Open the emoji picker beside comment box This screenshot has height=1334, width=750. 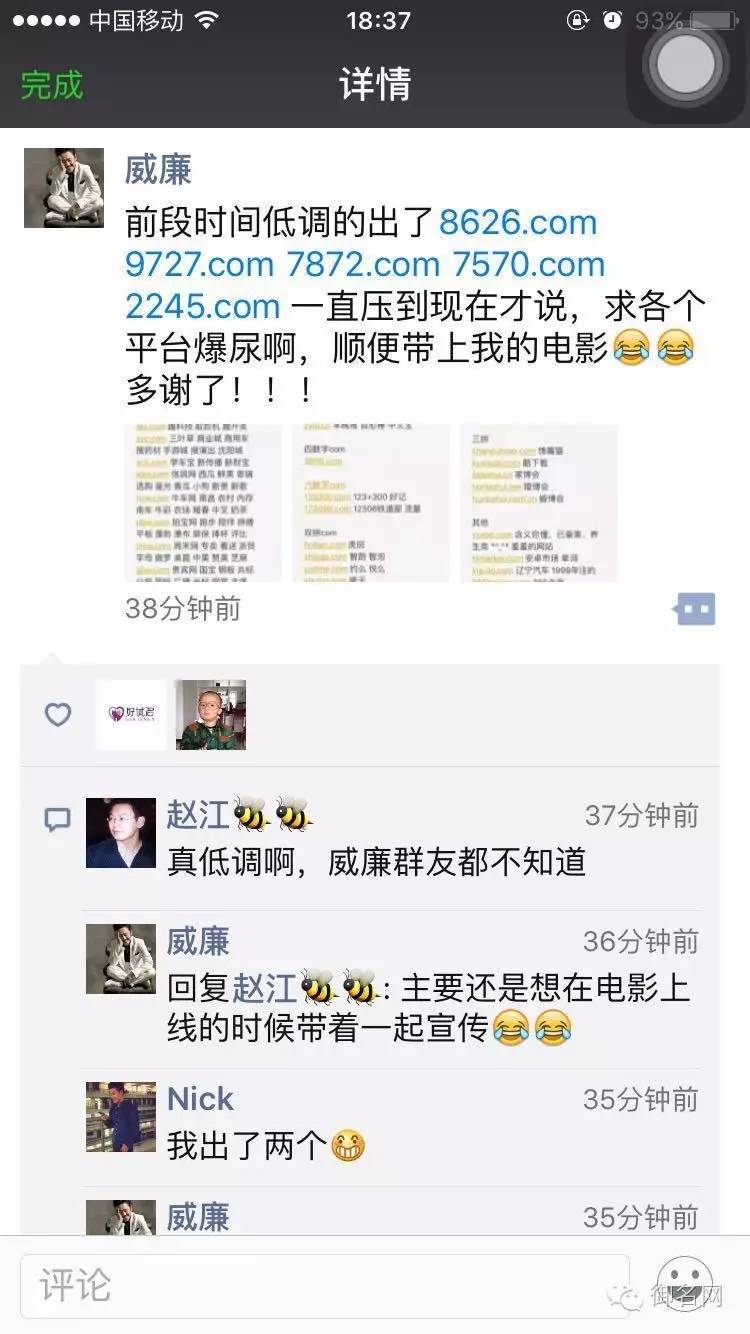(684, 1284)
